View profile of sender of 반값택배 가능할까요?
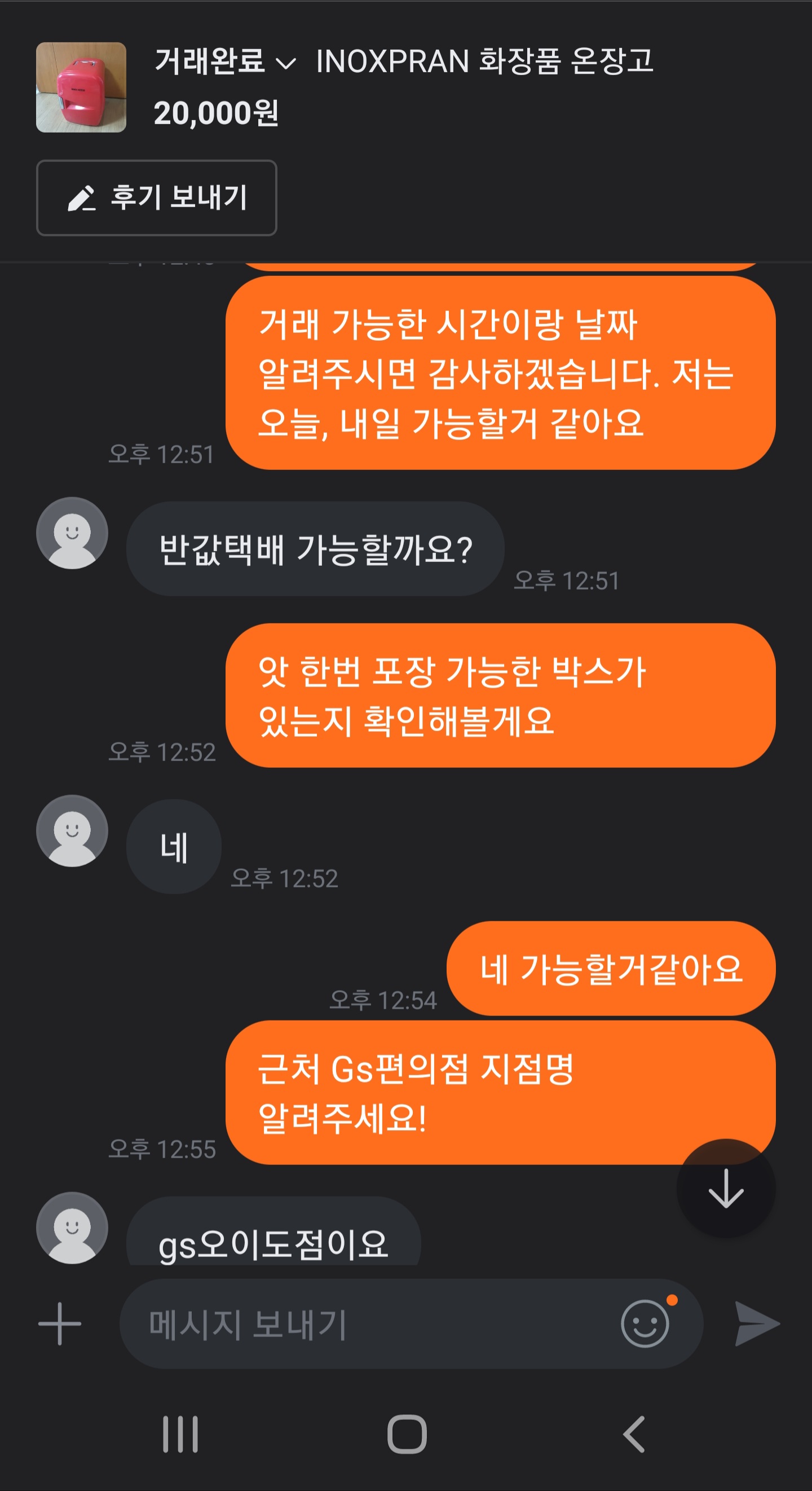The image size is (812, 1491). (72, 533)
